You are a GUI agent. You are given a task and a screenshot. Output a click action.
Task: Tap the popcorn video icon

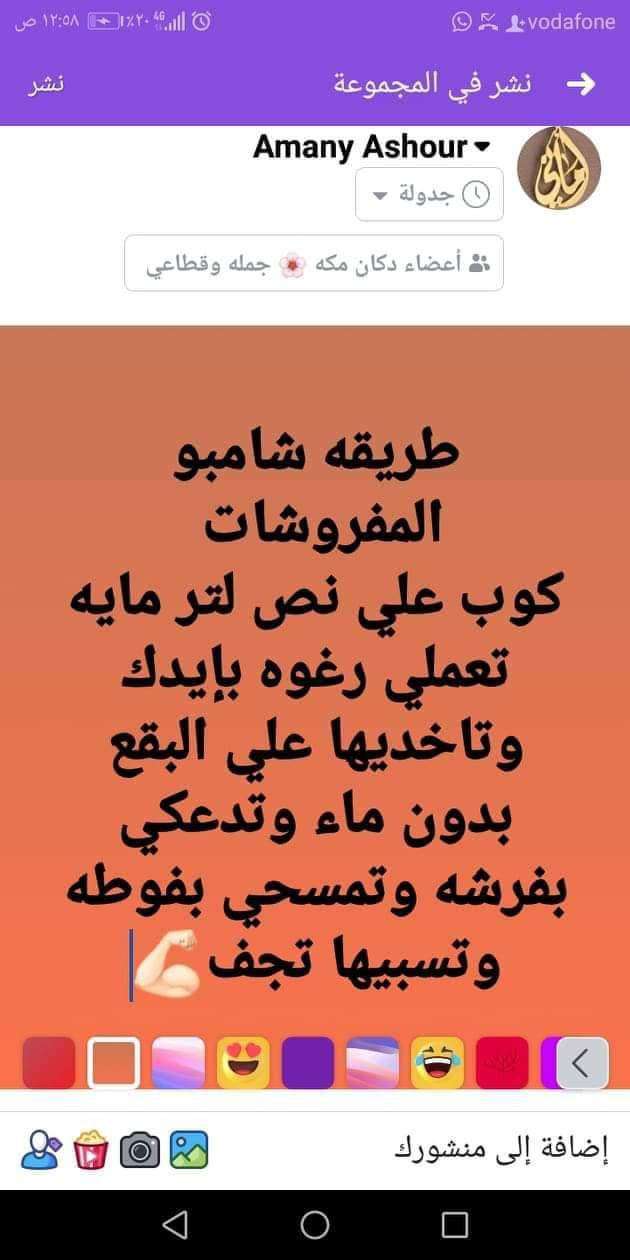91,1150
